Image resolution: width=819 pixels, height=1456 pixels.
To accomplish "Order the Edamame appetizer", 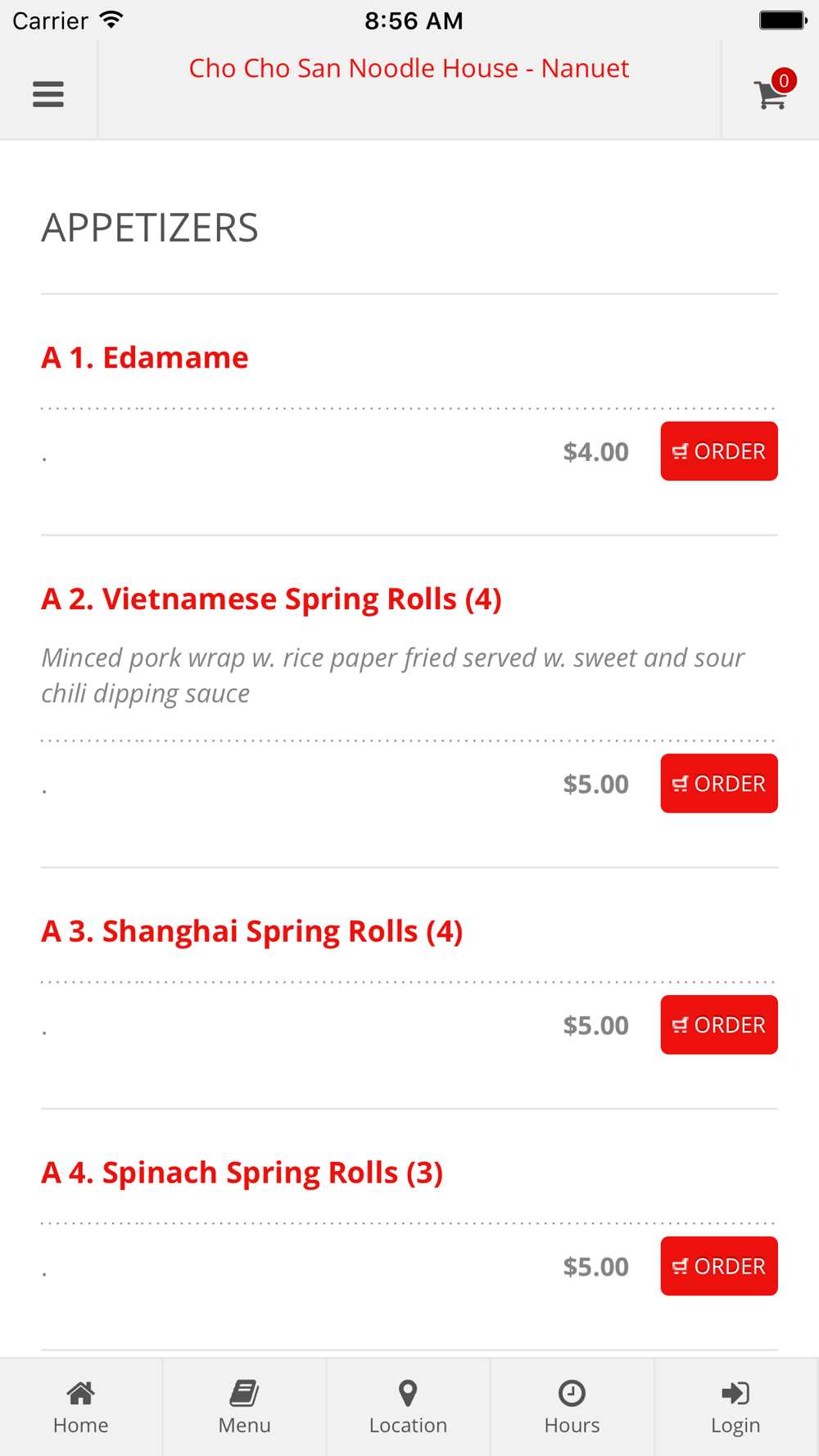I will point(719,451).
